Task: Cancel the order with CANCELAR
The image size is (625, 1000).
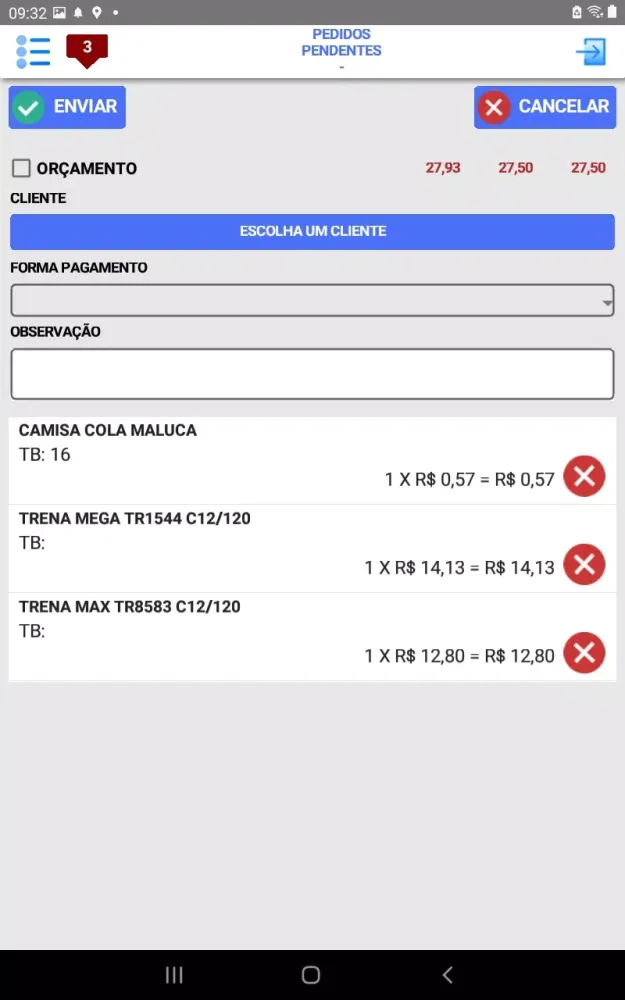Action: (x=544, y=107)
